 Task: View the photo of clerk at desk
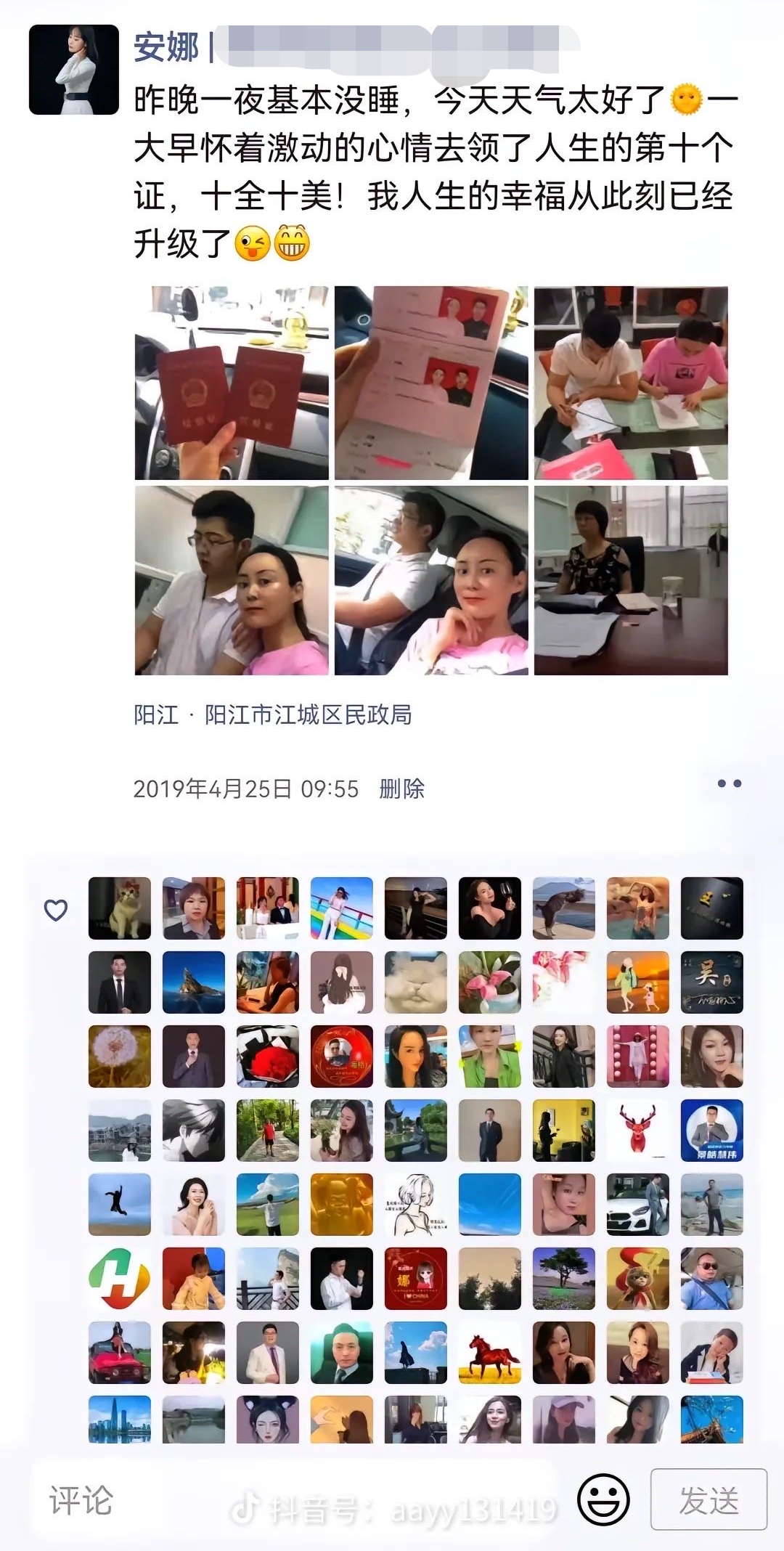pyautogui.click(x=631, y=580)
